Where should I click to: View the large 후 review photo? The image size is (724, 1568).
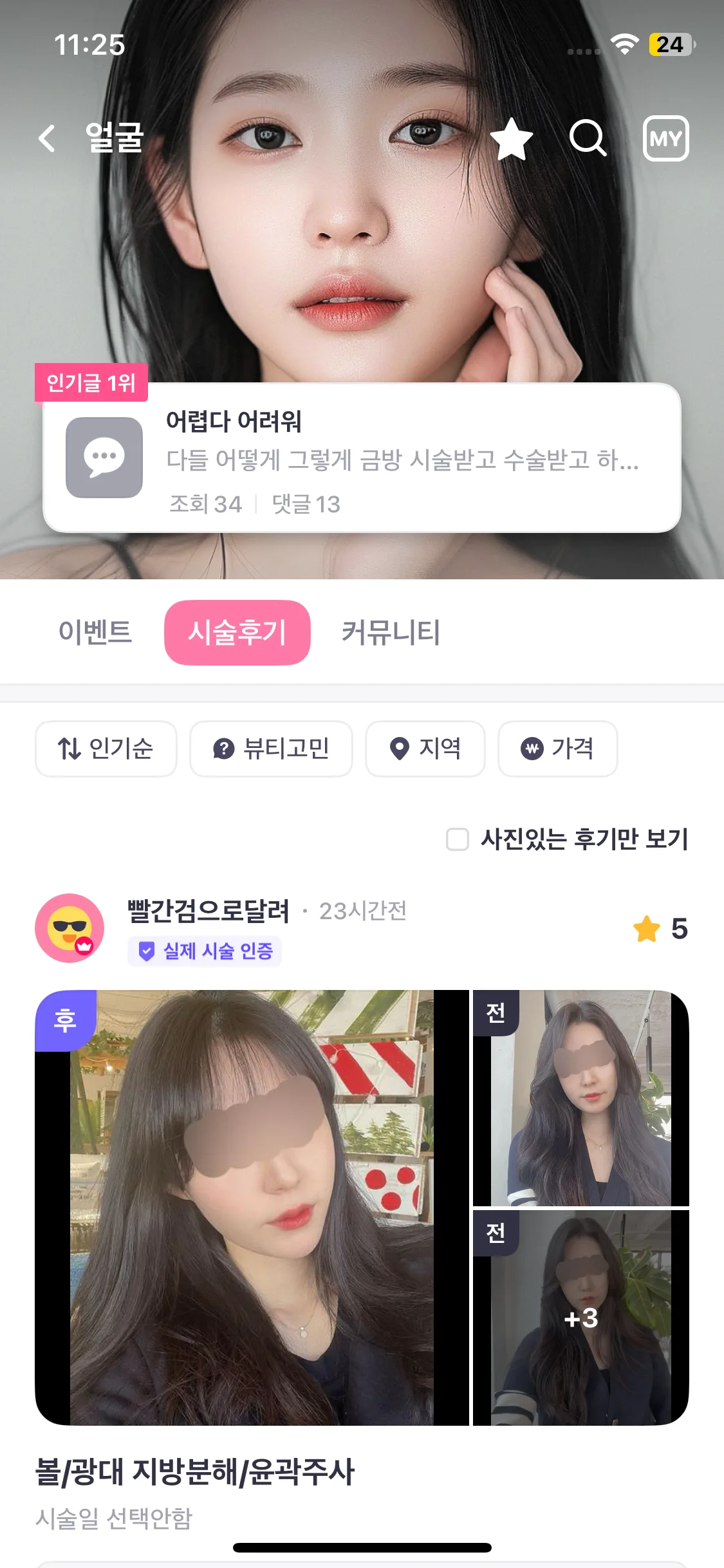252,1208
